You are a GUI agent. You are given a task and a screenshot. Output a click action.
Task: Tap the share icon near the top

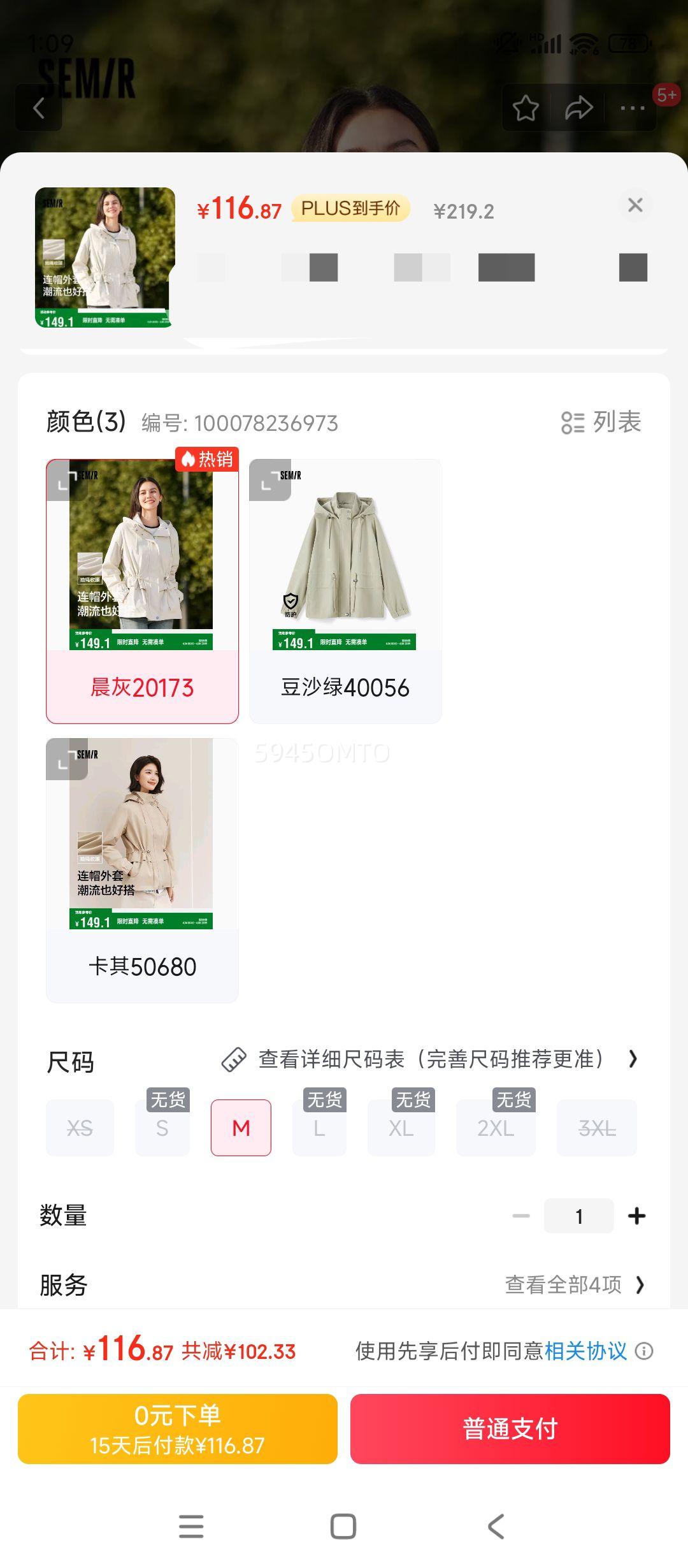578,107
